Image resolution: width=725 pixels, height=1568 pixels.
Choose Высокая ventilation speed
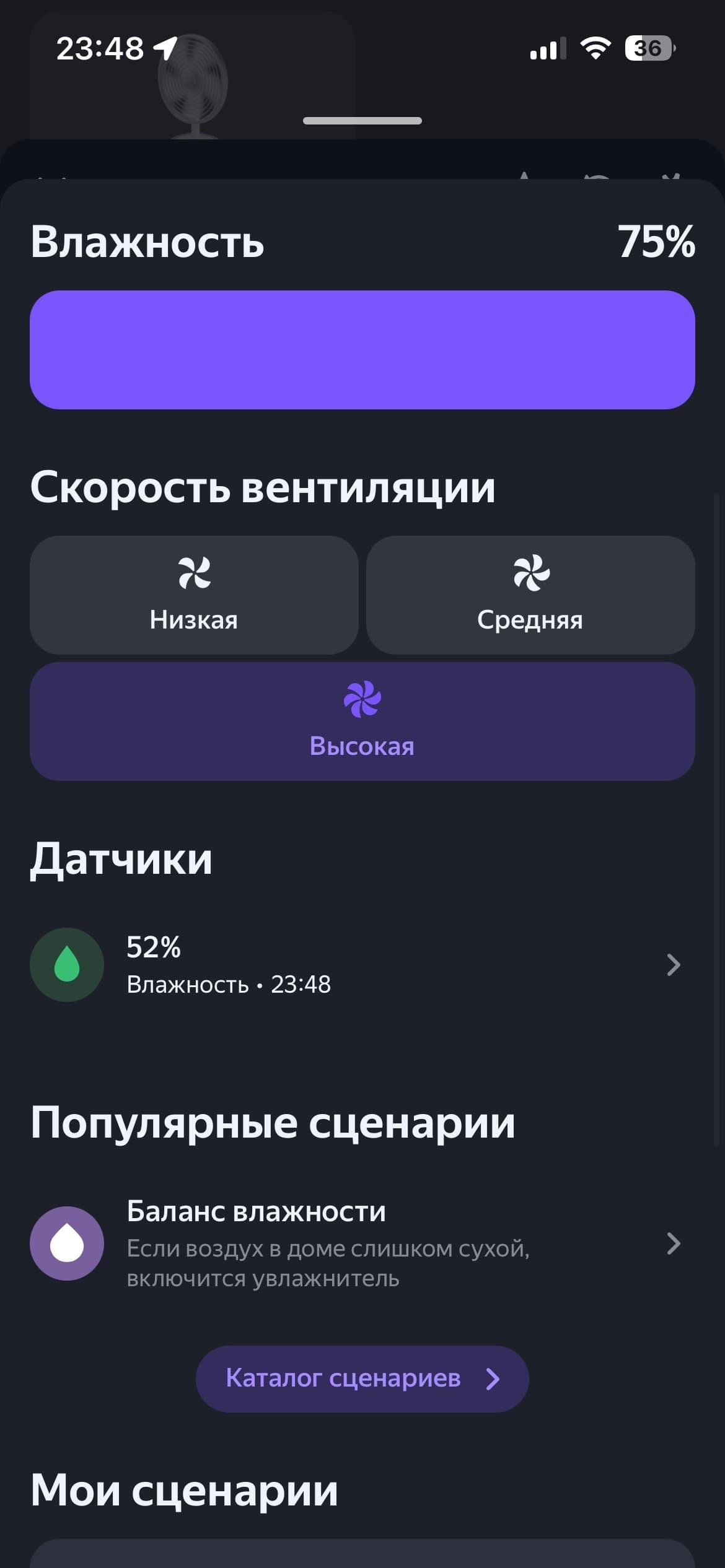pos(362,721)
